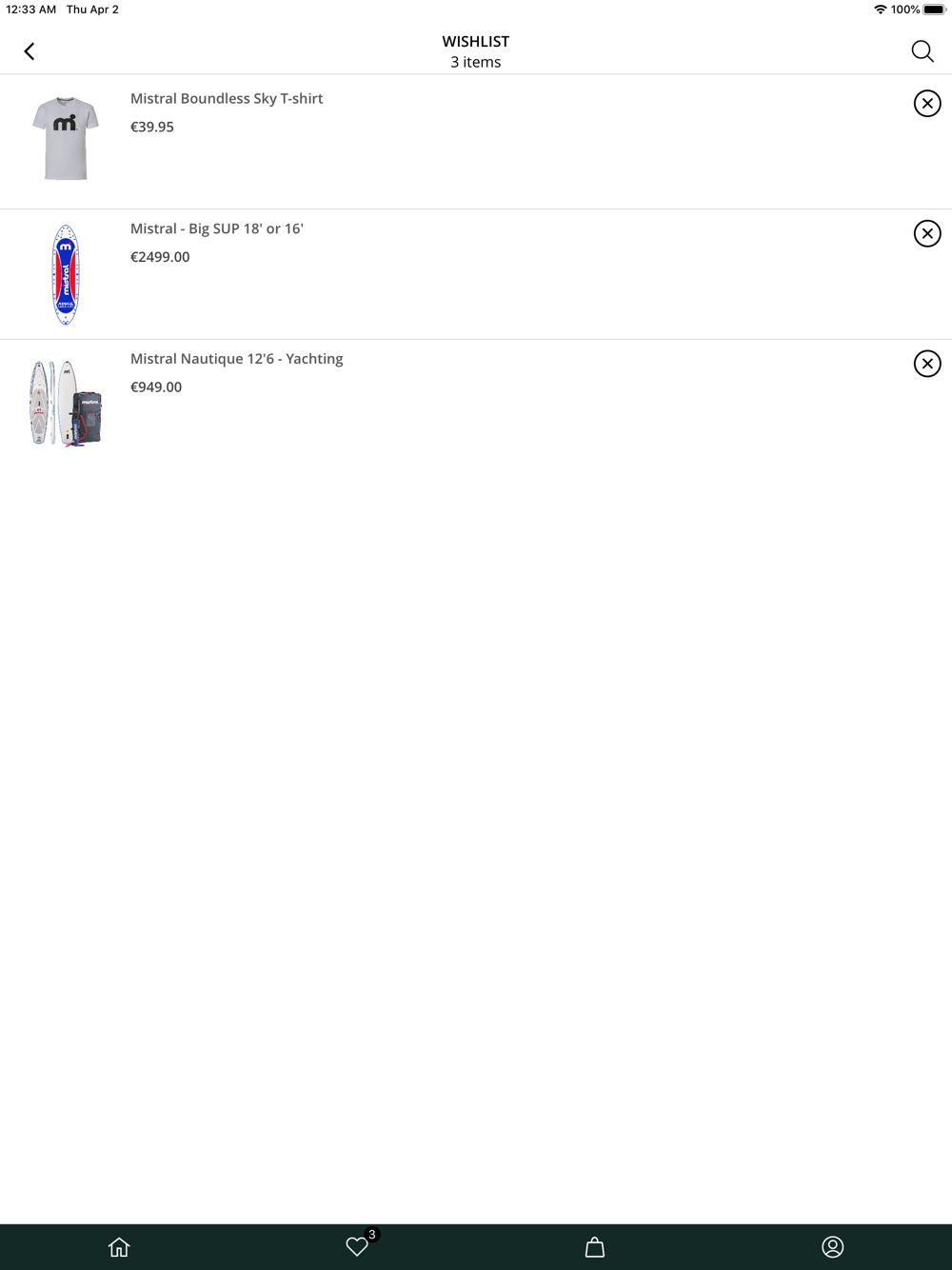Select the wishlist heart tab
Viewport: 952px width, 1270px height.
(357, 1246)
